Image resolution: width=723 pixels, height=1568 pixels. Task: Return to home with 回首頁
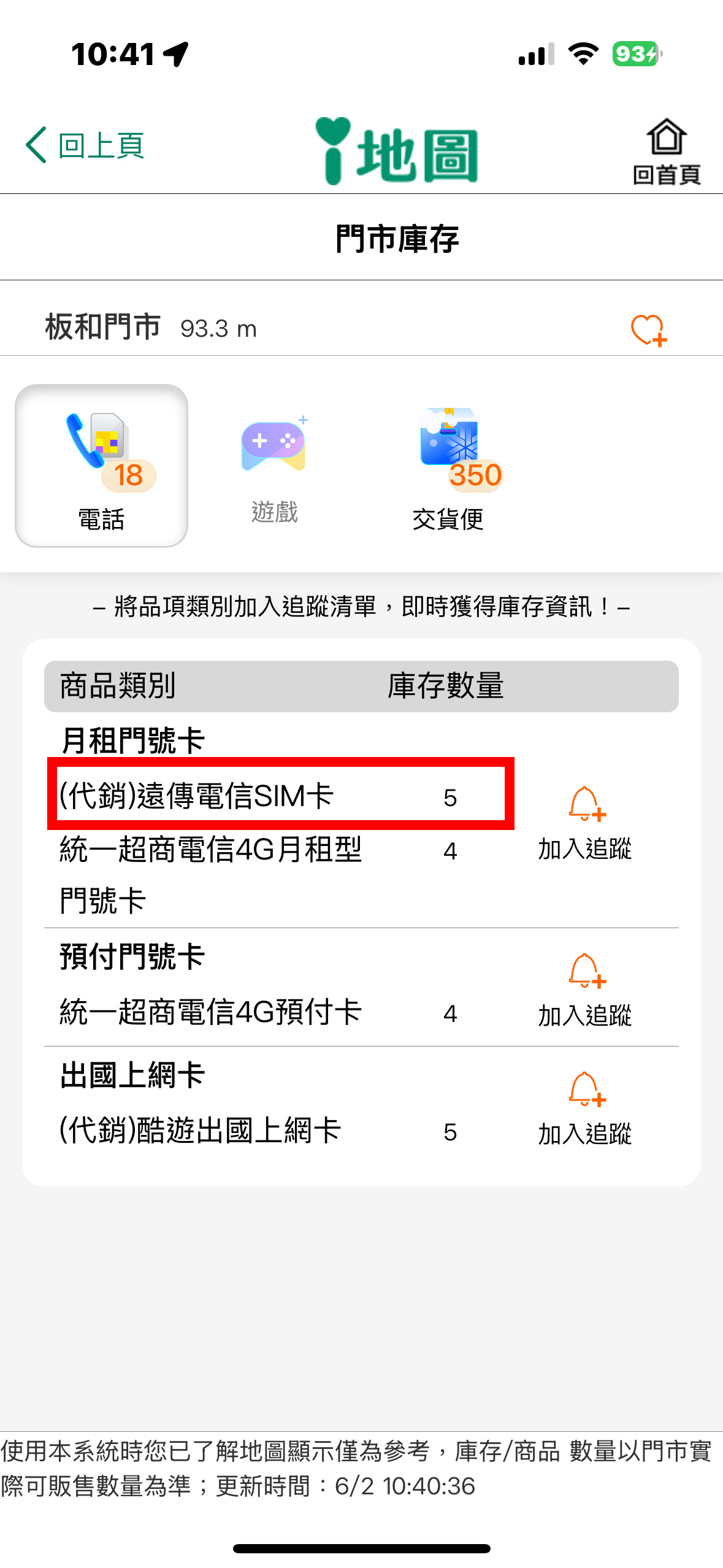click(x=667, y=151)
